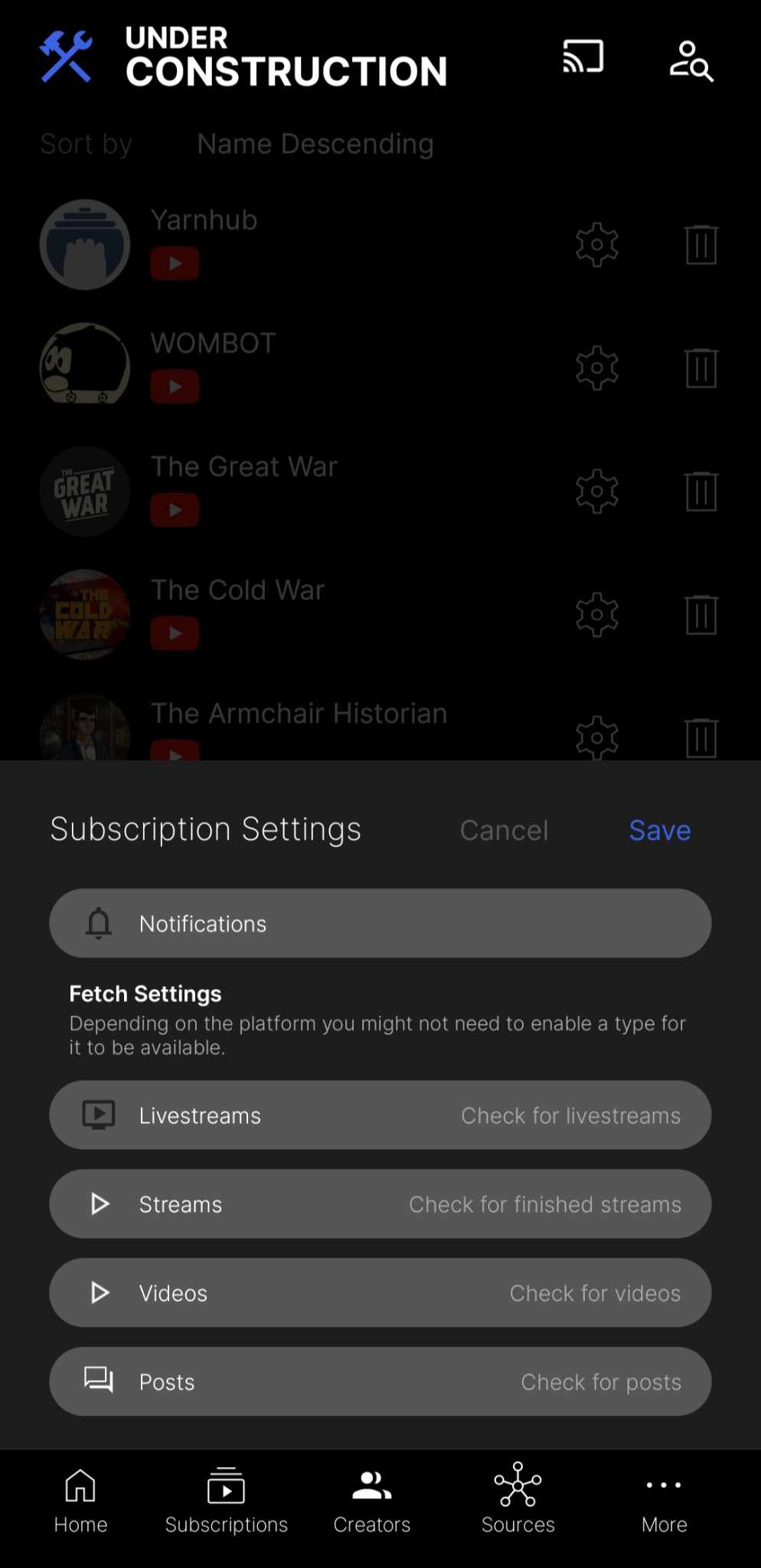Open the Name Descending sort dropdown
The image size is (761, 1568).
[315, 143]
